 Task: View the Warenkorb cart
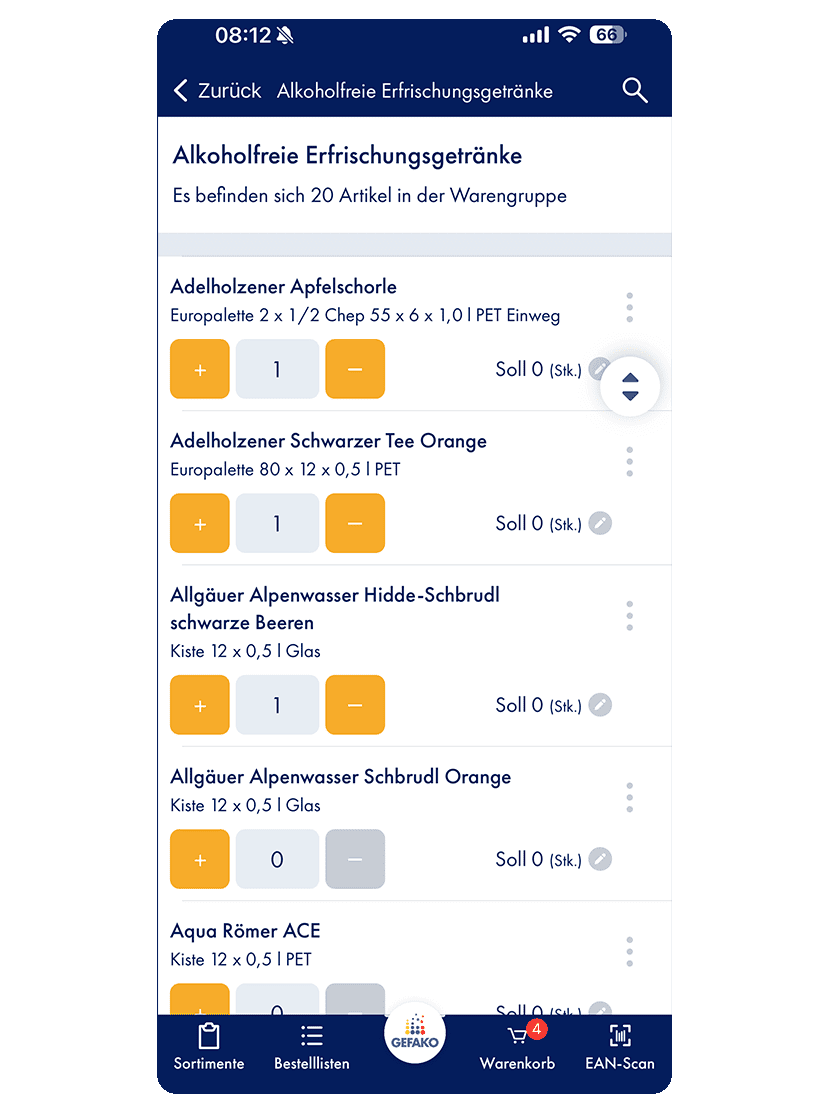click(517, 1047)
